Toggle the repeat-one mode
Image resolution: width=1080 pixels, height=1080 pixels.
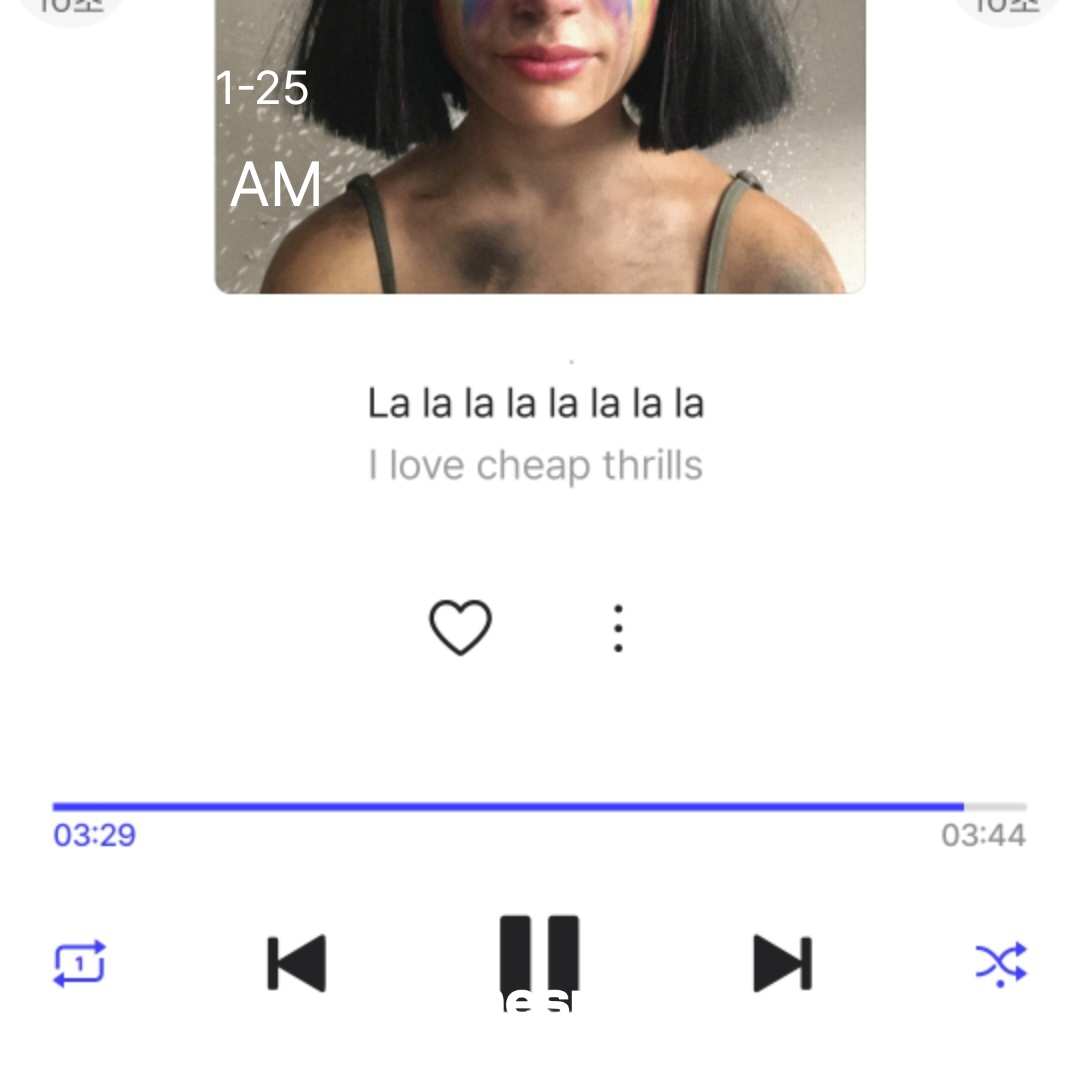[x=79, y=963]
